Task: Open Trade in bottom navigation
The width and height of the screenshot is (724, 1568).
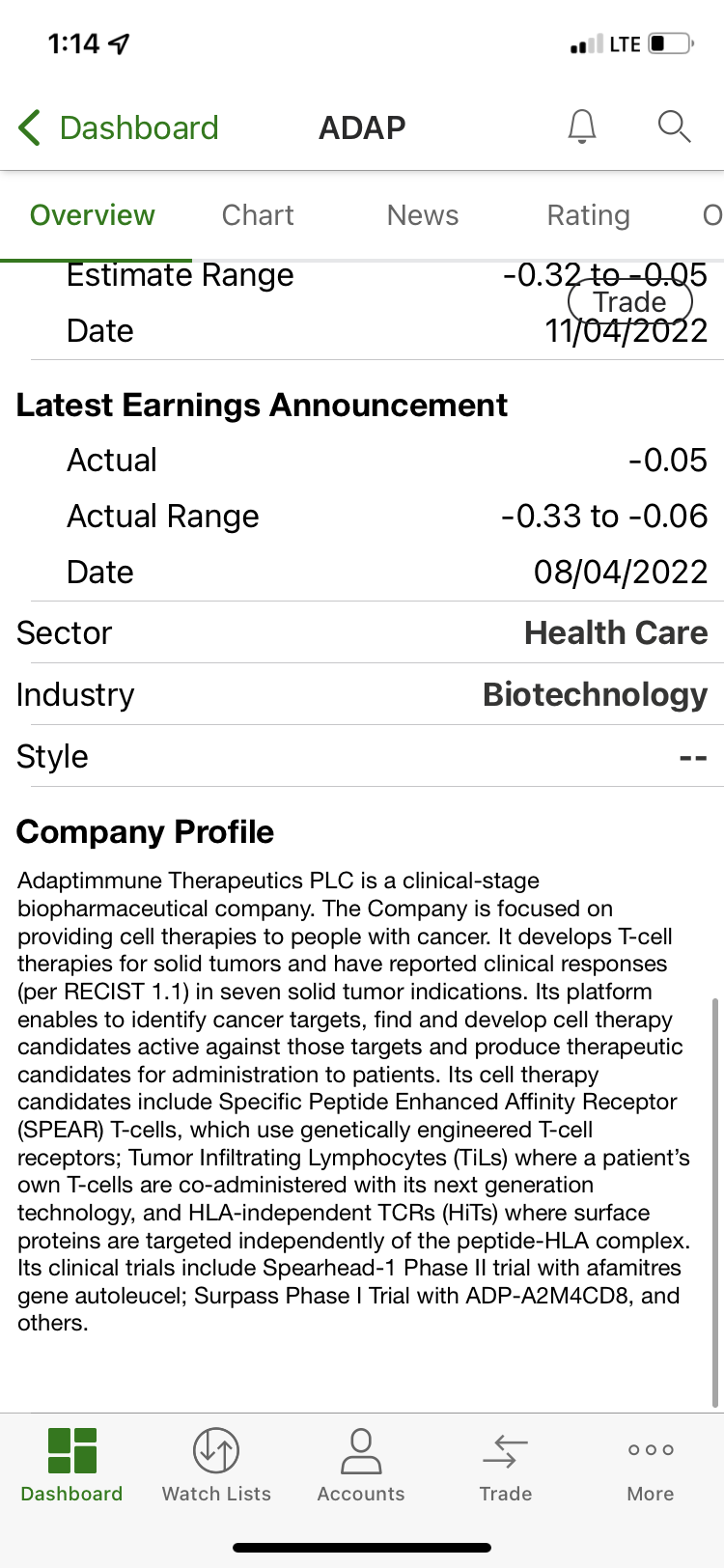Action: [x=506, y=1465]
